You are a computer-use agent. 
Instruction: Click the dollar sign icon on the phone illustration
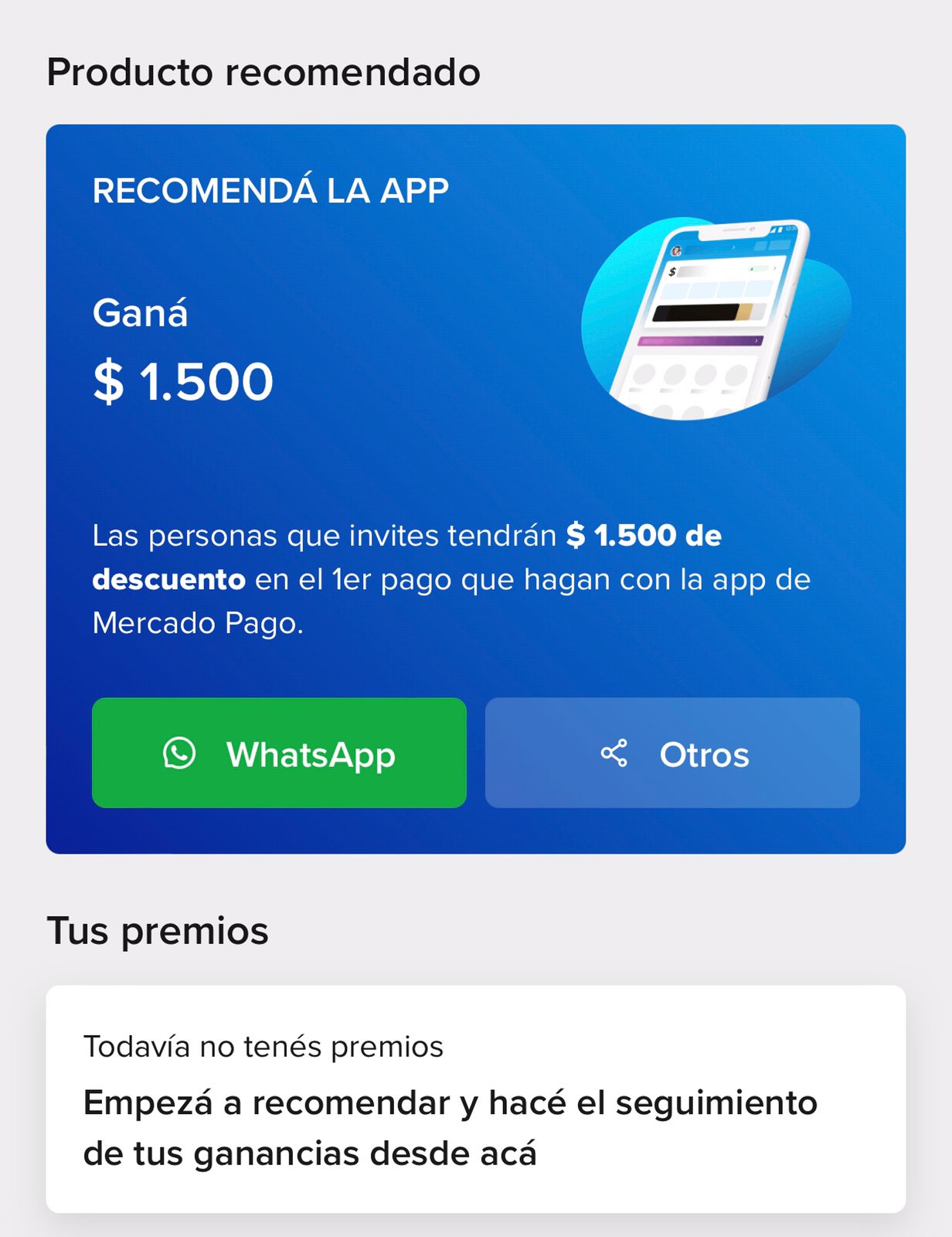pyautogui.click(x=673, y=271)
